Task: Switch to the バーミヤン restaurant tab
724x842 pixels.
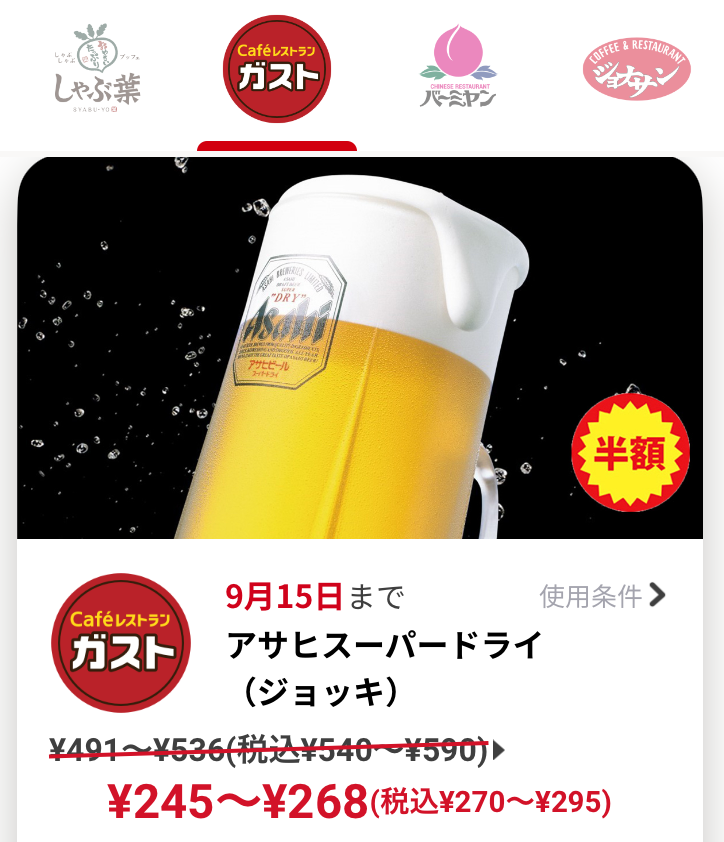Action: pos(456,70)
